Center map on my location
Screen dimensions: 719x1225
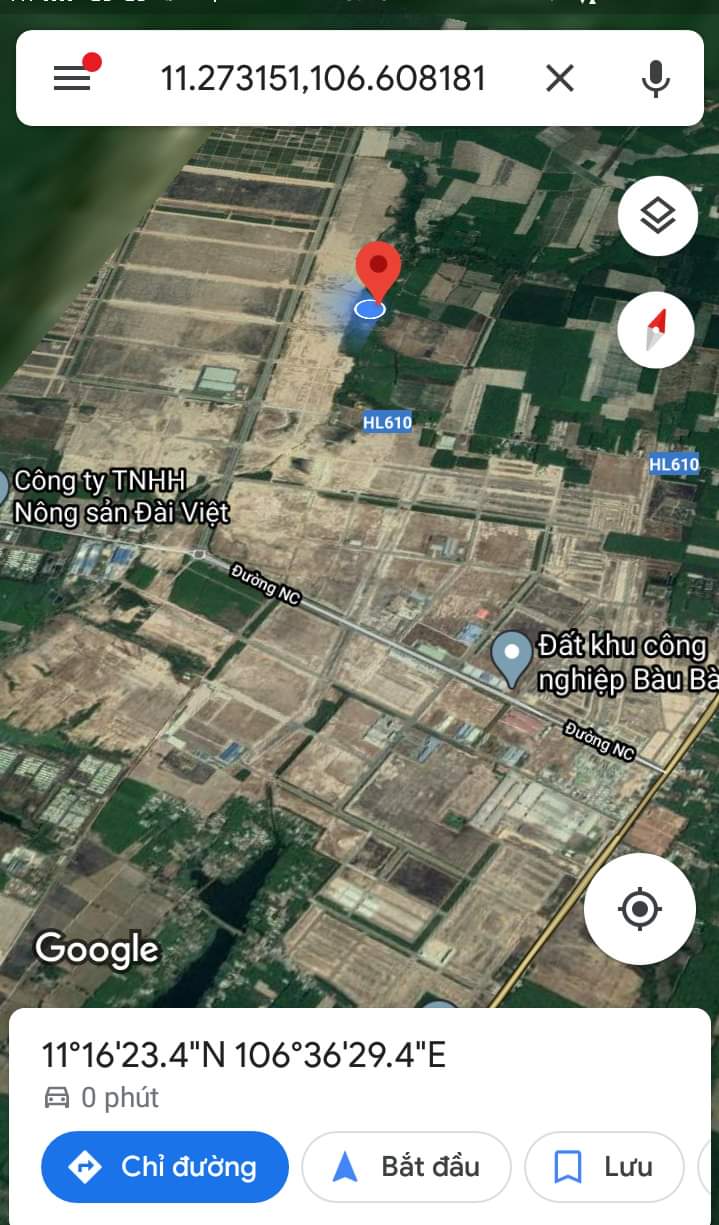coord(639,909)
